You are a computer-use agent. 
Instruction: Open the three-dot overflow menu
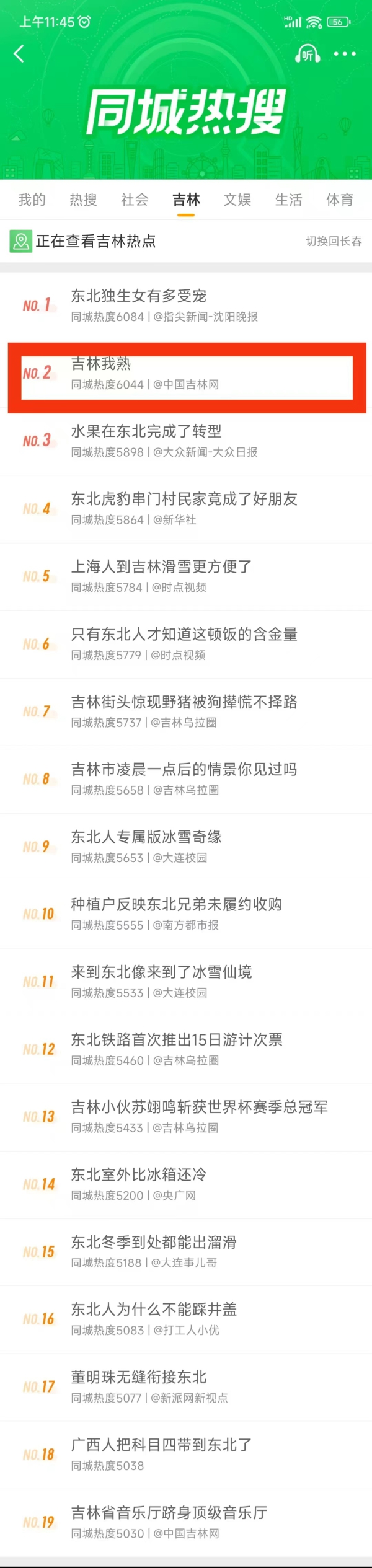click(x=345, y=55)
